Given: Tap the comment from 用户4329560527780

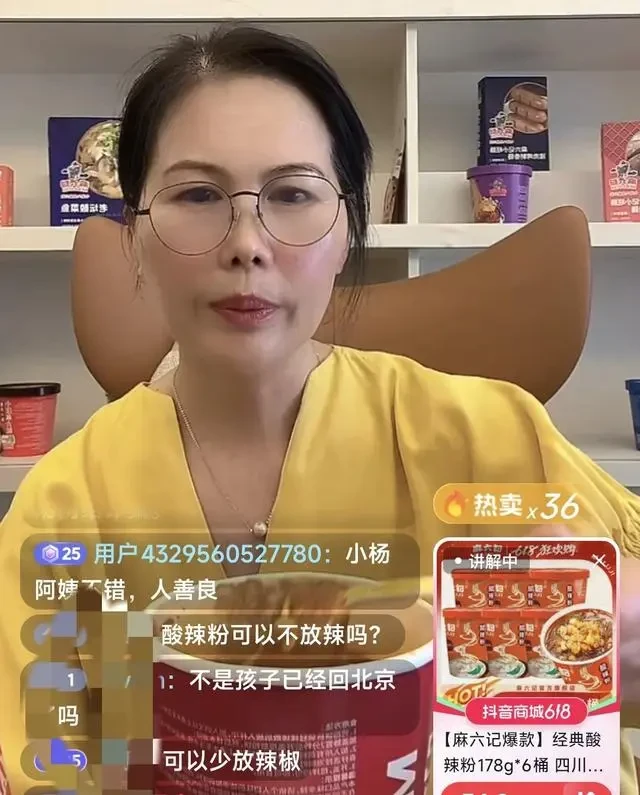Looking at the screenshot, I should coord(215,571).
